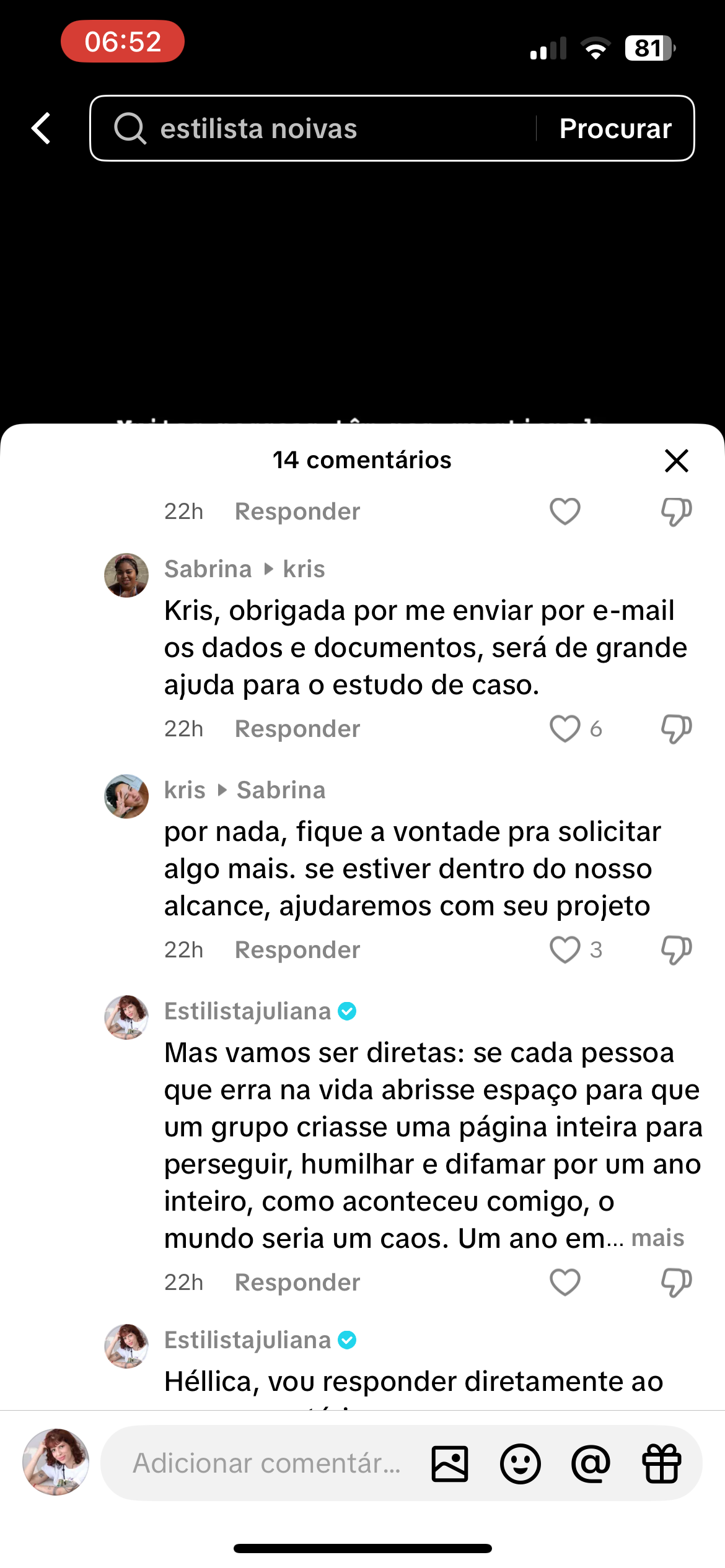This screenshot has width=725, height=1568.
Task: Reply to kris's 'por nada' comment
Action: click(x=297, y=950)
